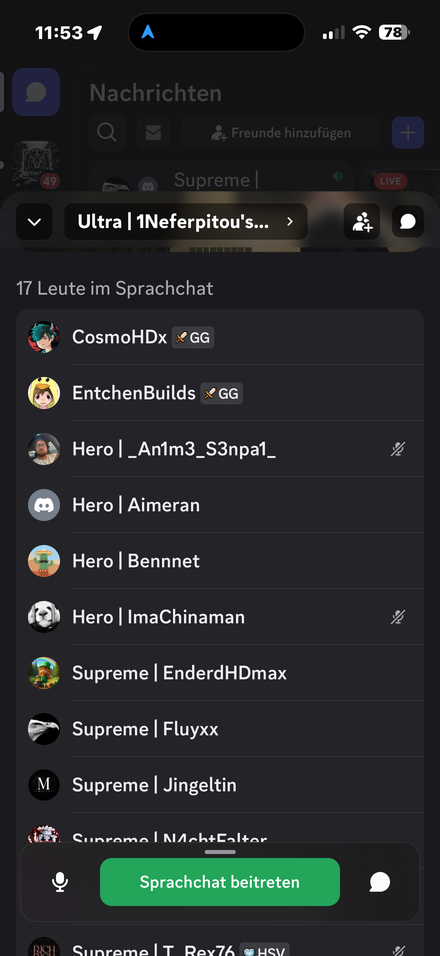This screenshot has width=440, height=956.
Task: Open Hero | Bennnet's profile
Action: 220,562
